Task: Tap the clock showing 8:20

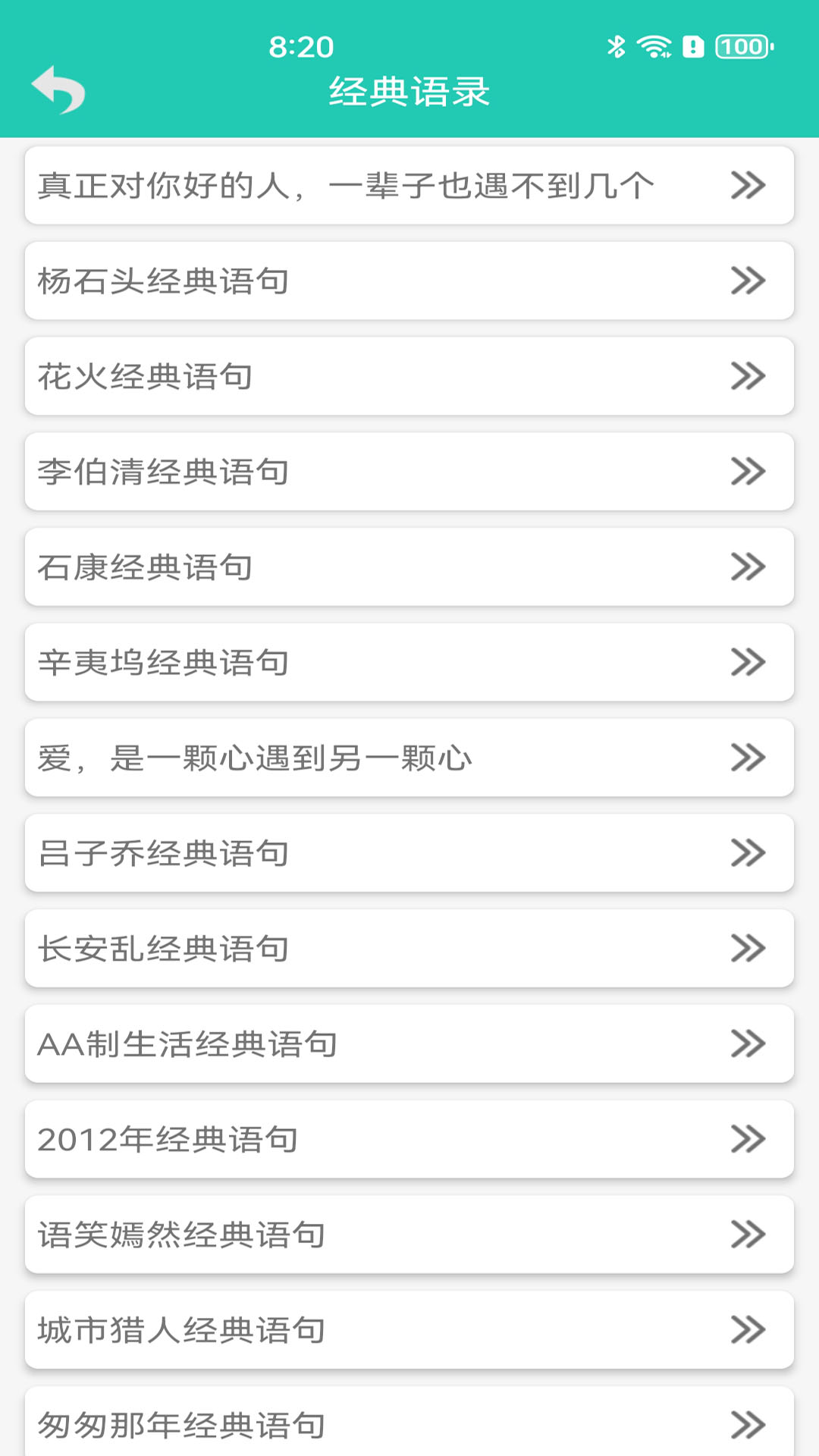Action: click(x=302, y=44)
